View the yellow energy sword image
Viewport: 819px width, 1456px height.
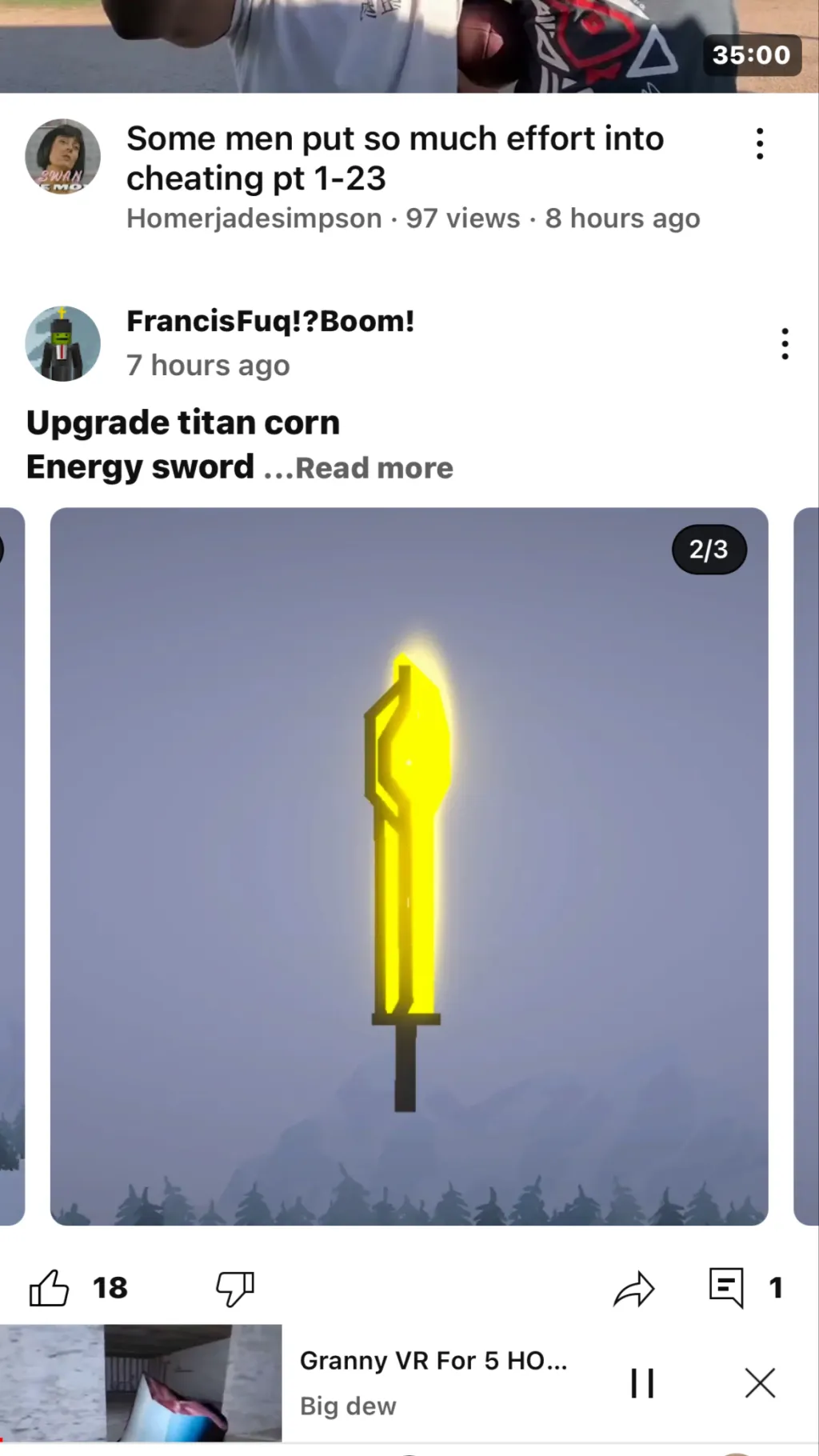coord(409,866)
